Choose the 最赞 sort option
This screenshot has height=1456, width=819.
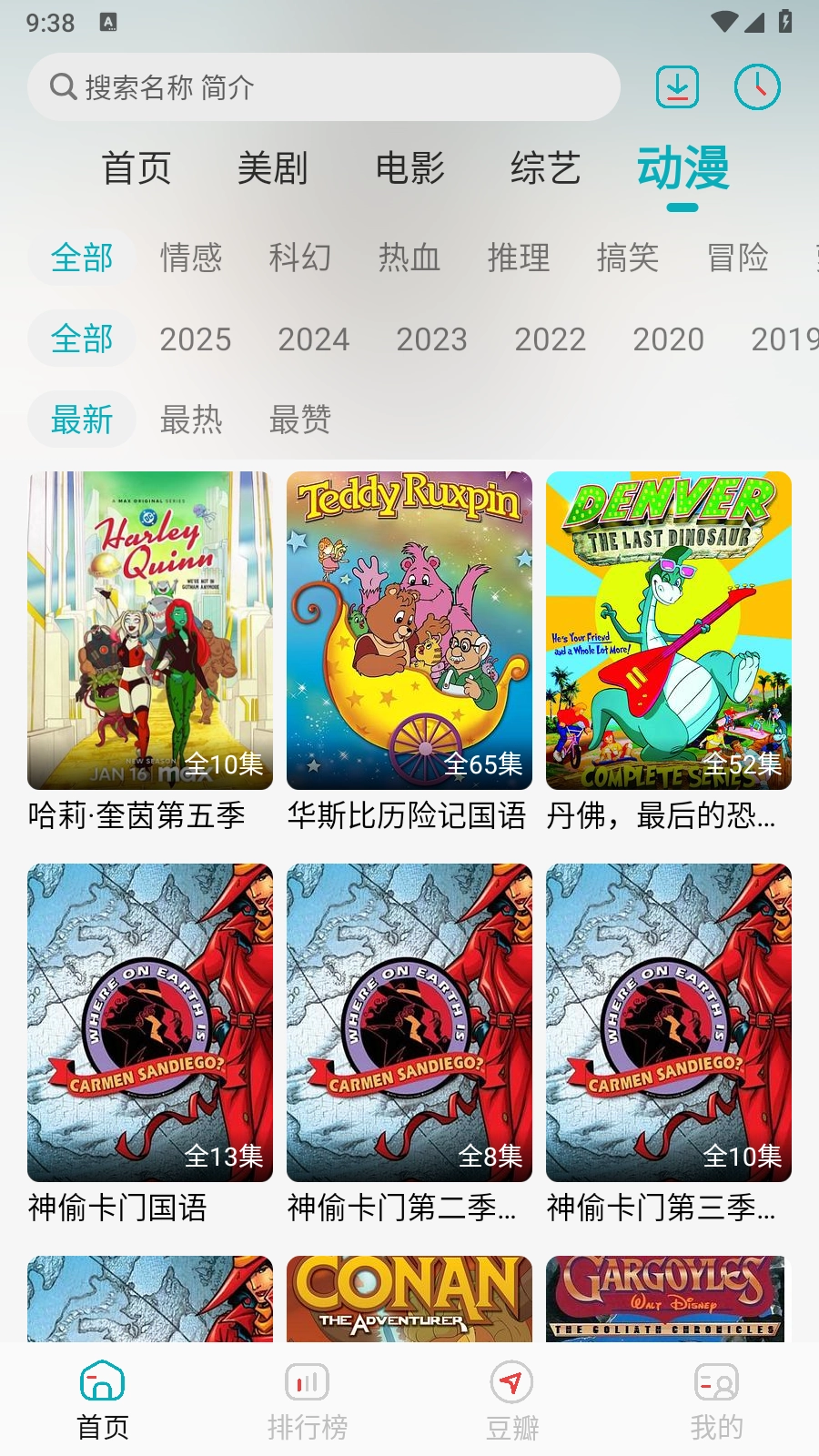pos(299,420)
